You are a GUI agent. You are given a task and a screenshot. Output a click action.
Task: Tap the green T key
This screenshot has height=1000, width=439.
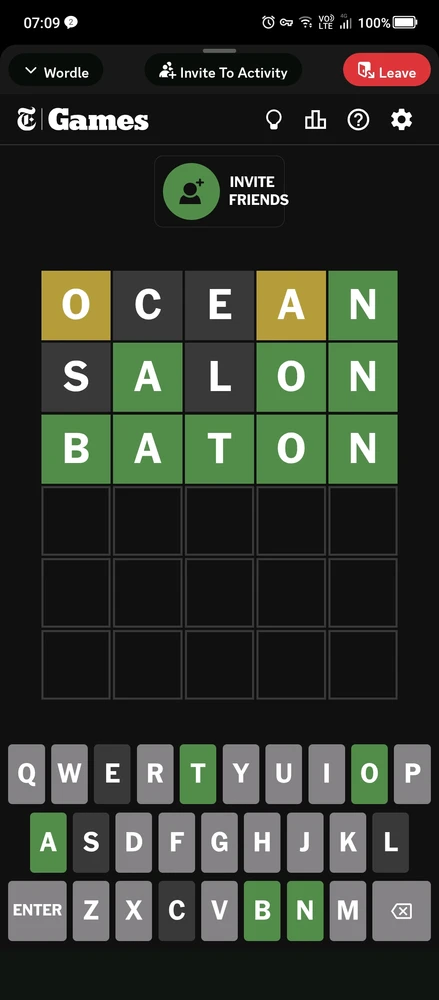tap(198, 774)
